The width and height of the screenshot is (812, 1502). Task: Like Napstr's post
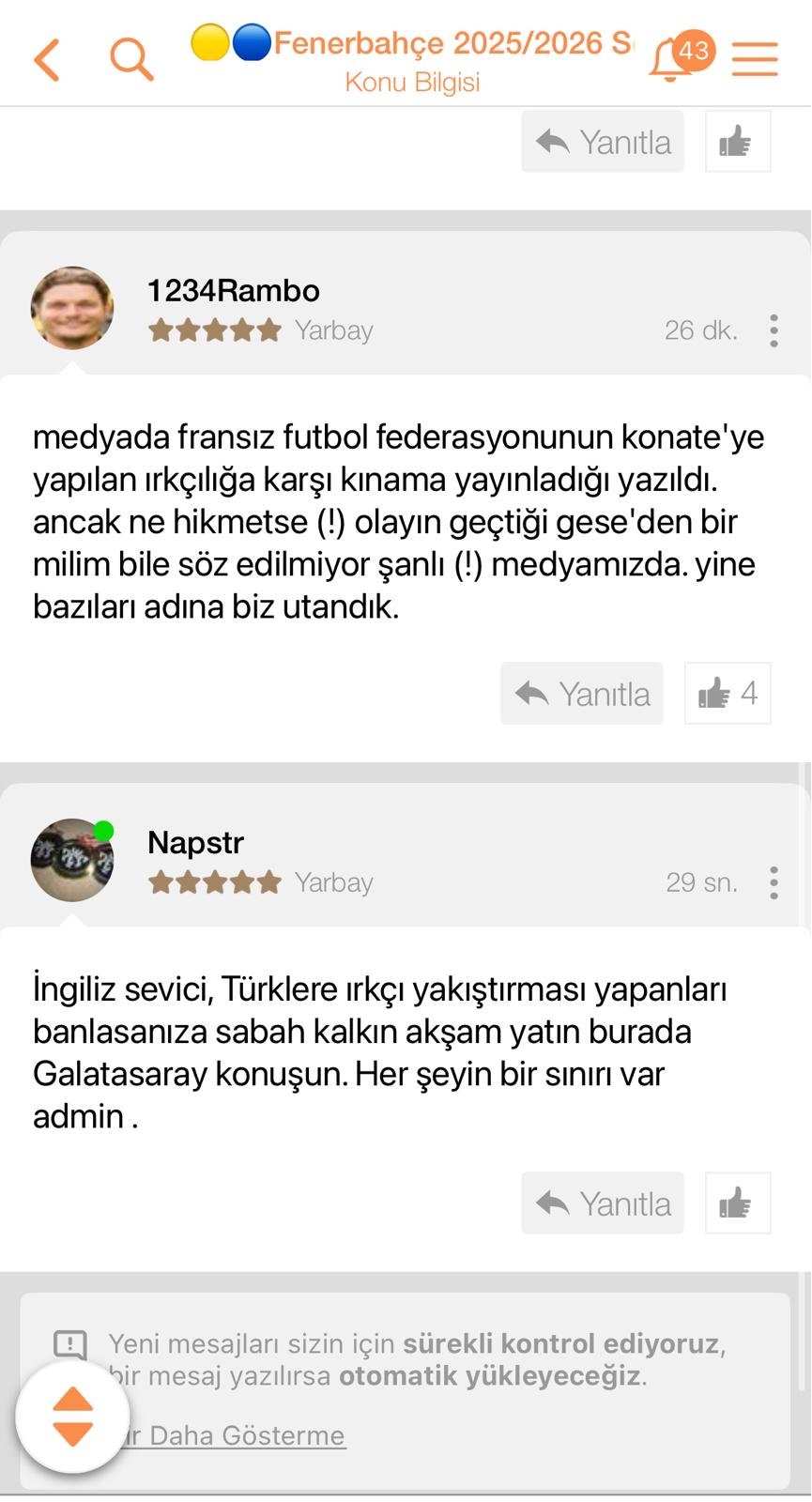(738, 1203)
